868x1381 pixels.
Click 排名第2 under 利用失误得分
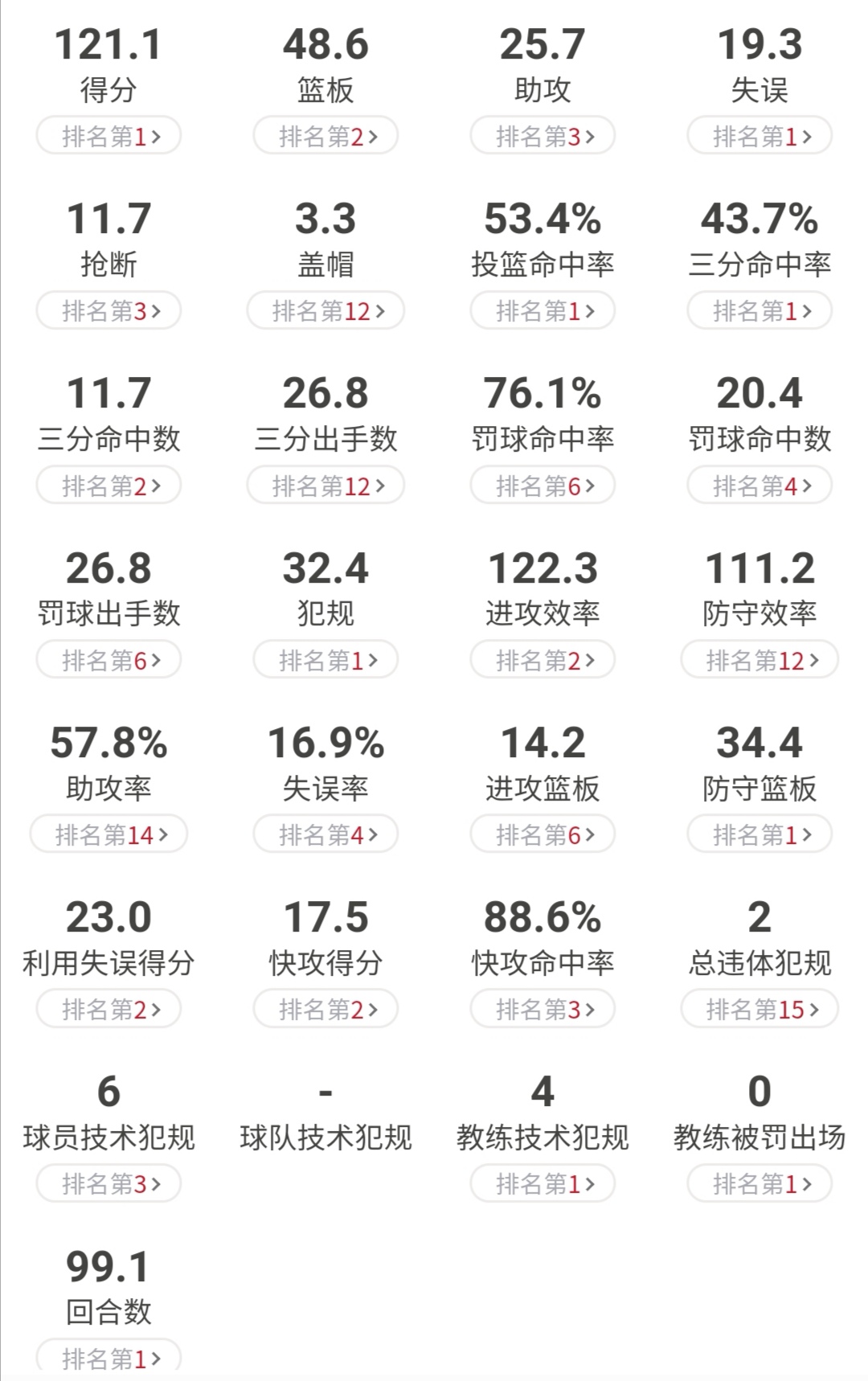pos(107,1009)
